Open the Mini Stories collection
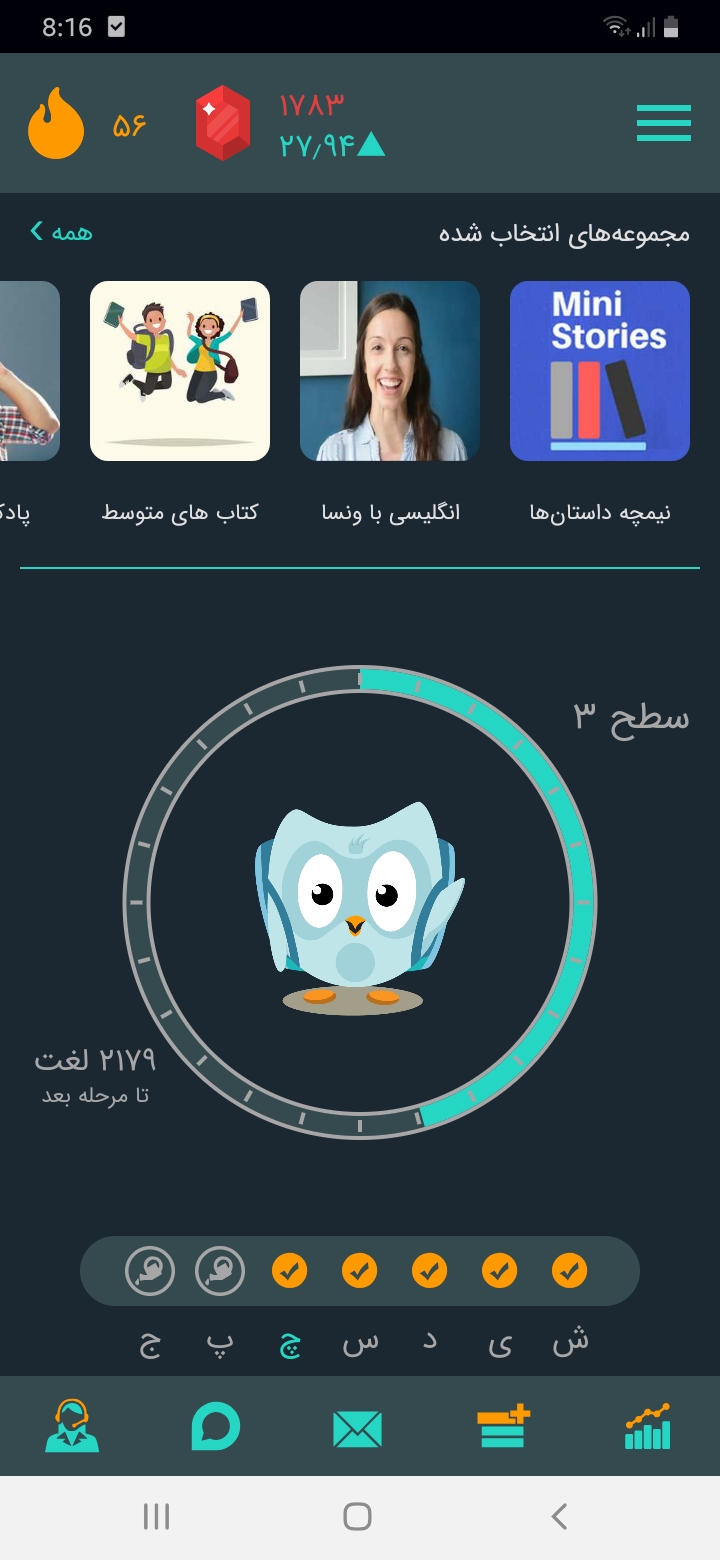 tap(599, 371)
